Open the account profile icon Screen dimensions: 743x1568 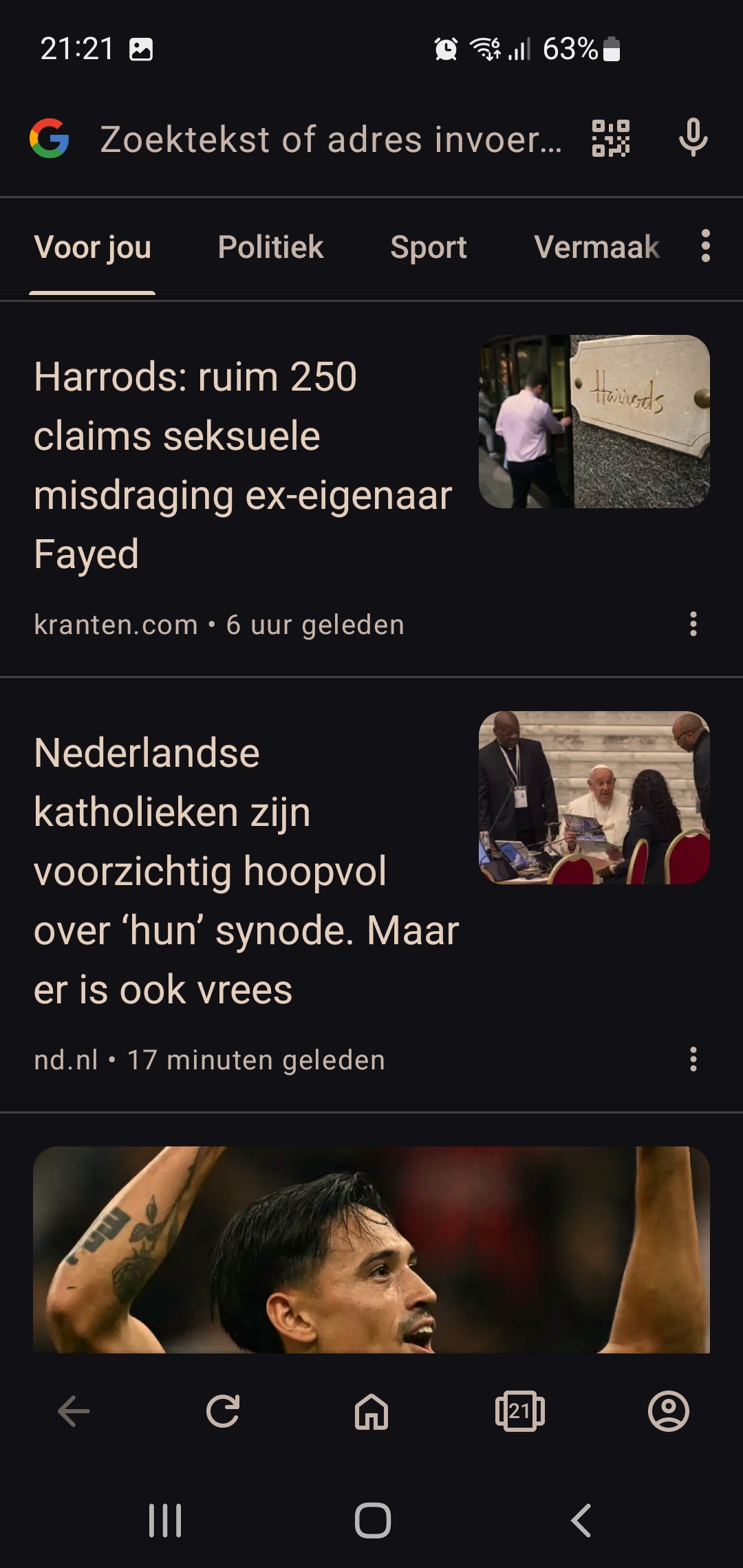tap(669, 1412)
